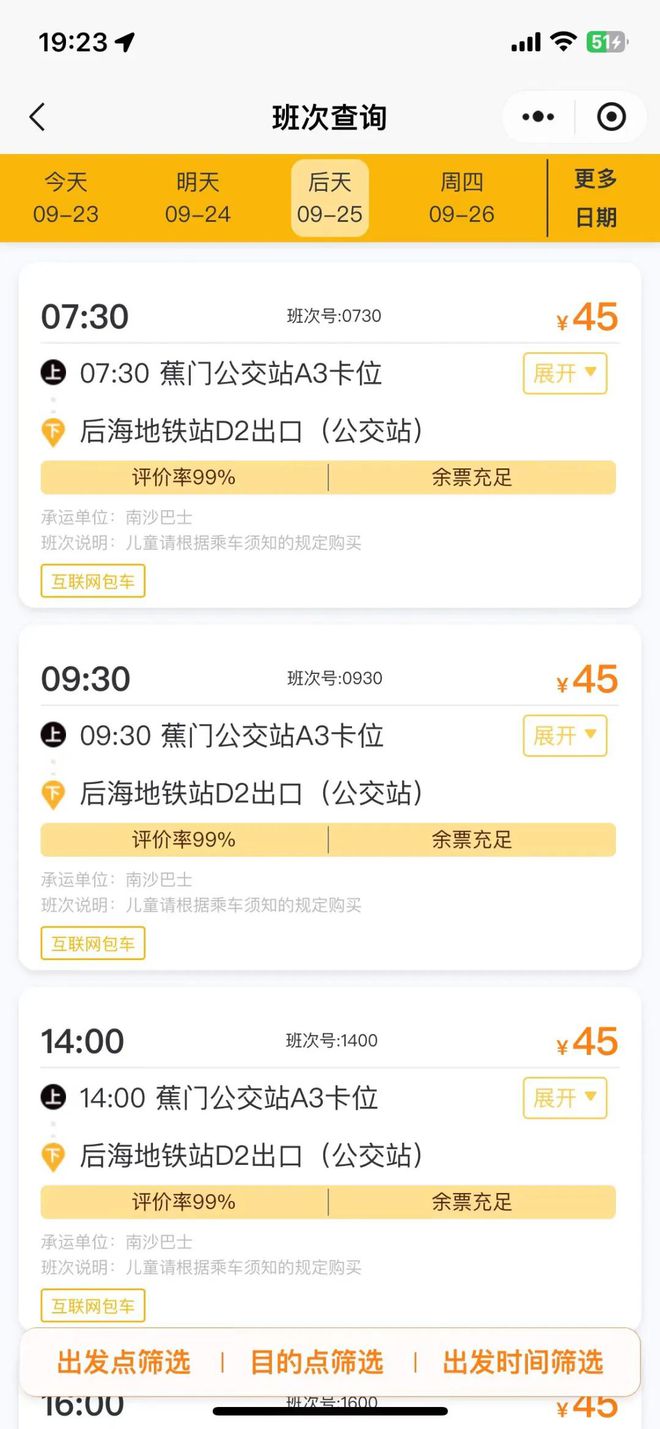Open the 14:00 bus schedule card
660x1429 pixels.
[330, 1159]
